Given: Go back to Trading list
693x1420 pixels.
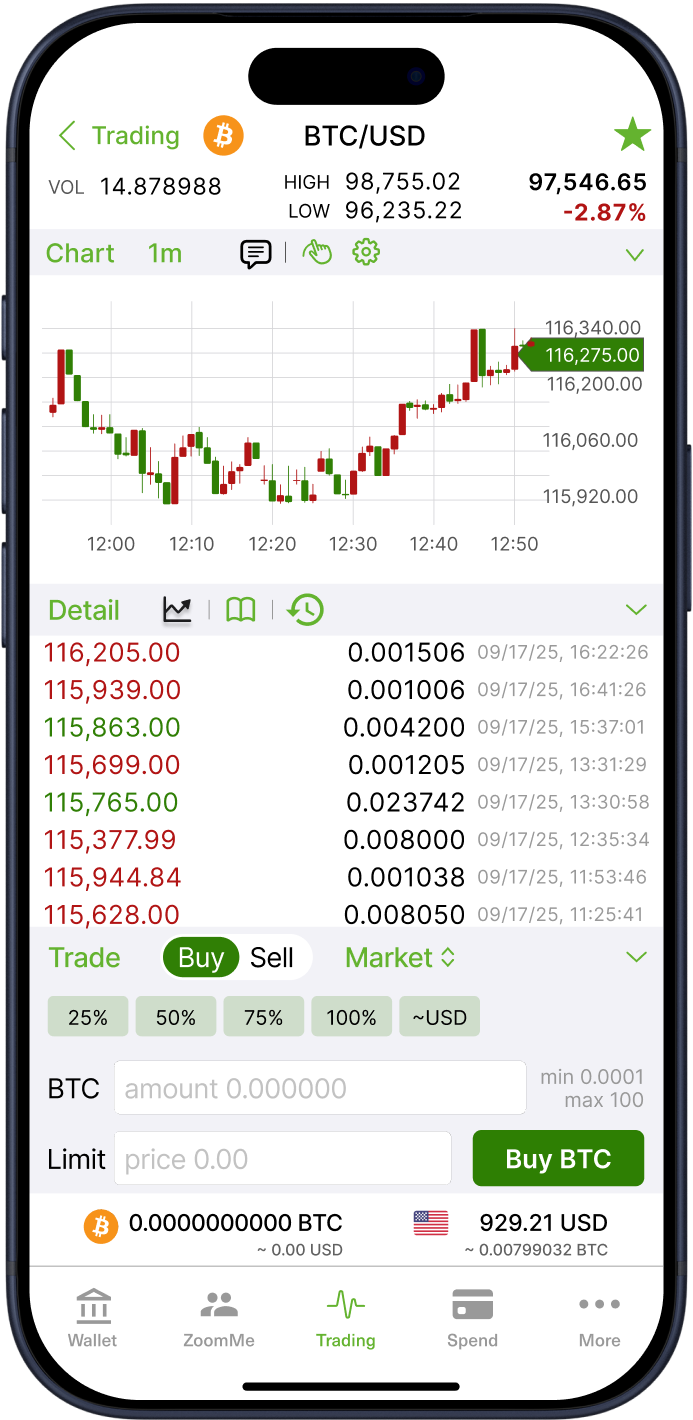Looking at the screenshot, I should click(118, 136).
